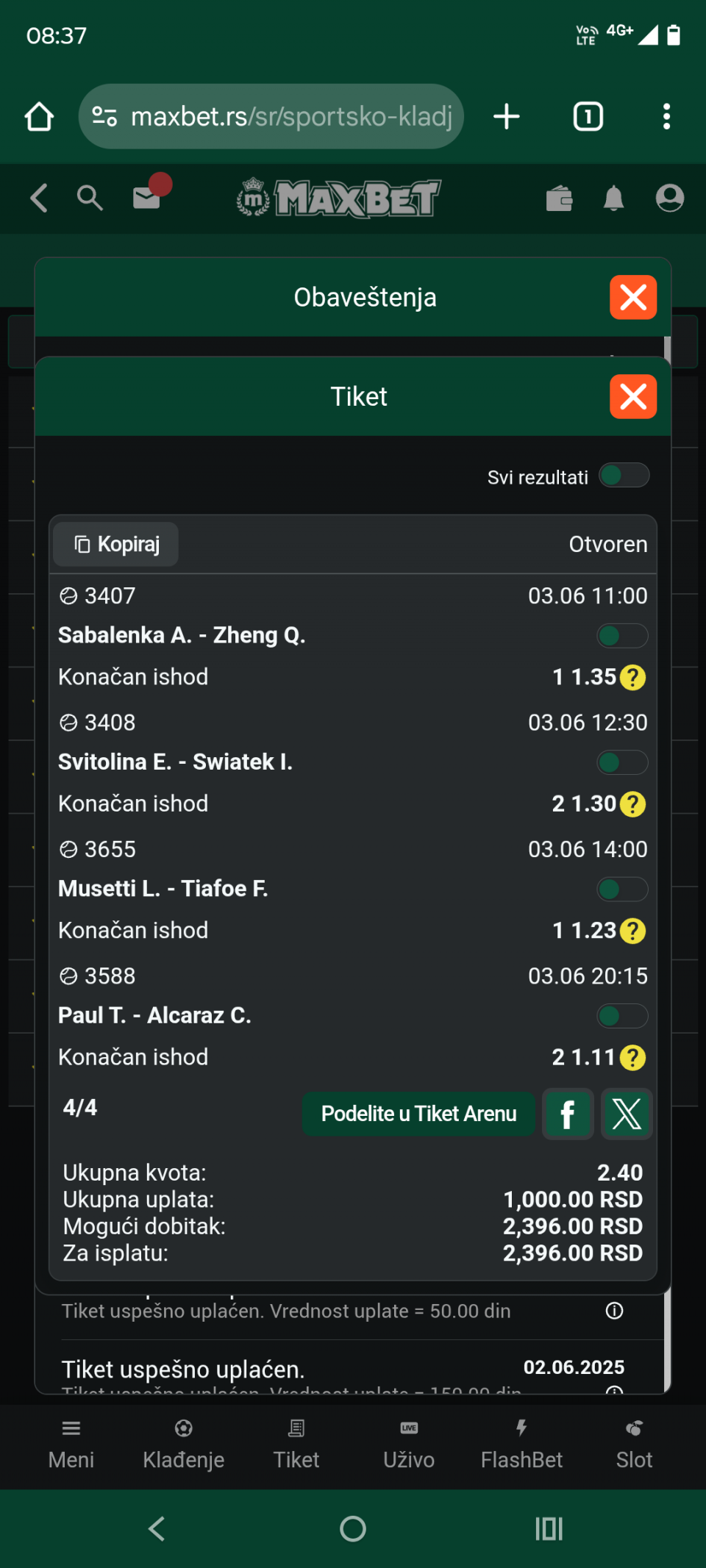Tap the system back button
The image size is (706, 1568).
pyautogui.click(x=157, y=1529)
